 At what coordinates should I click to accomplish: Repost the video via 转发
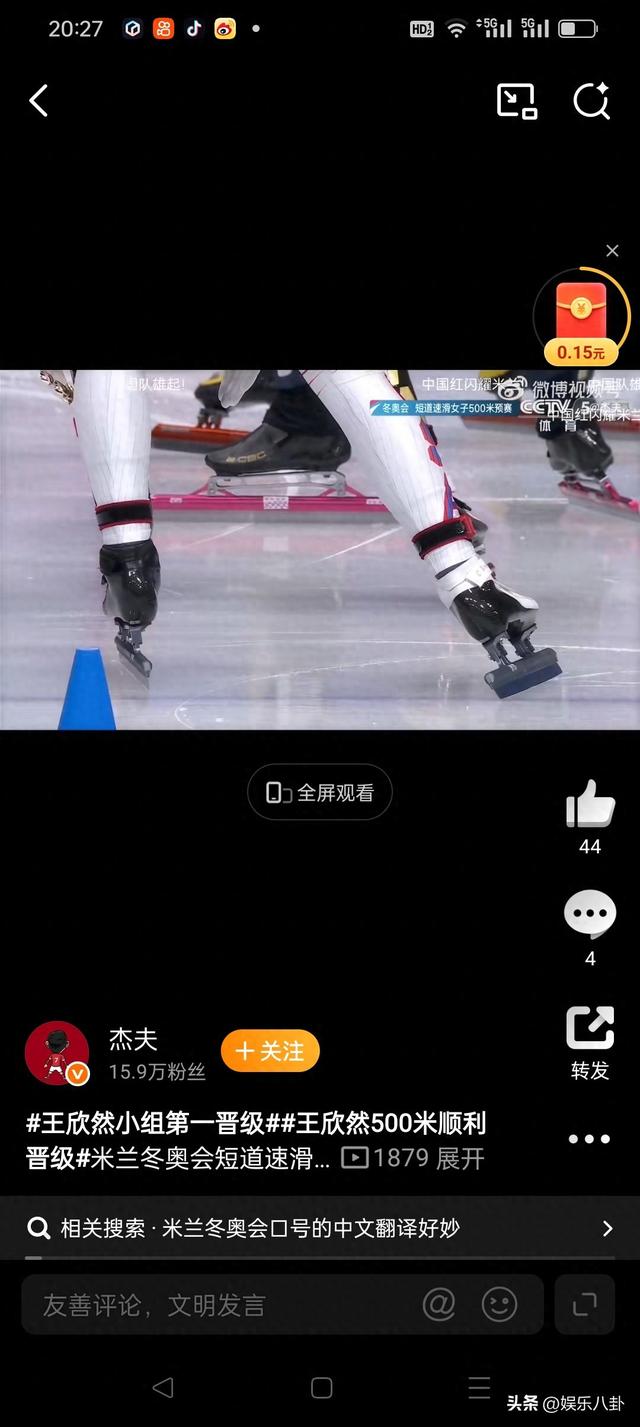pos(590,1030)
